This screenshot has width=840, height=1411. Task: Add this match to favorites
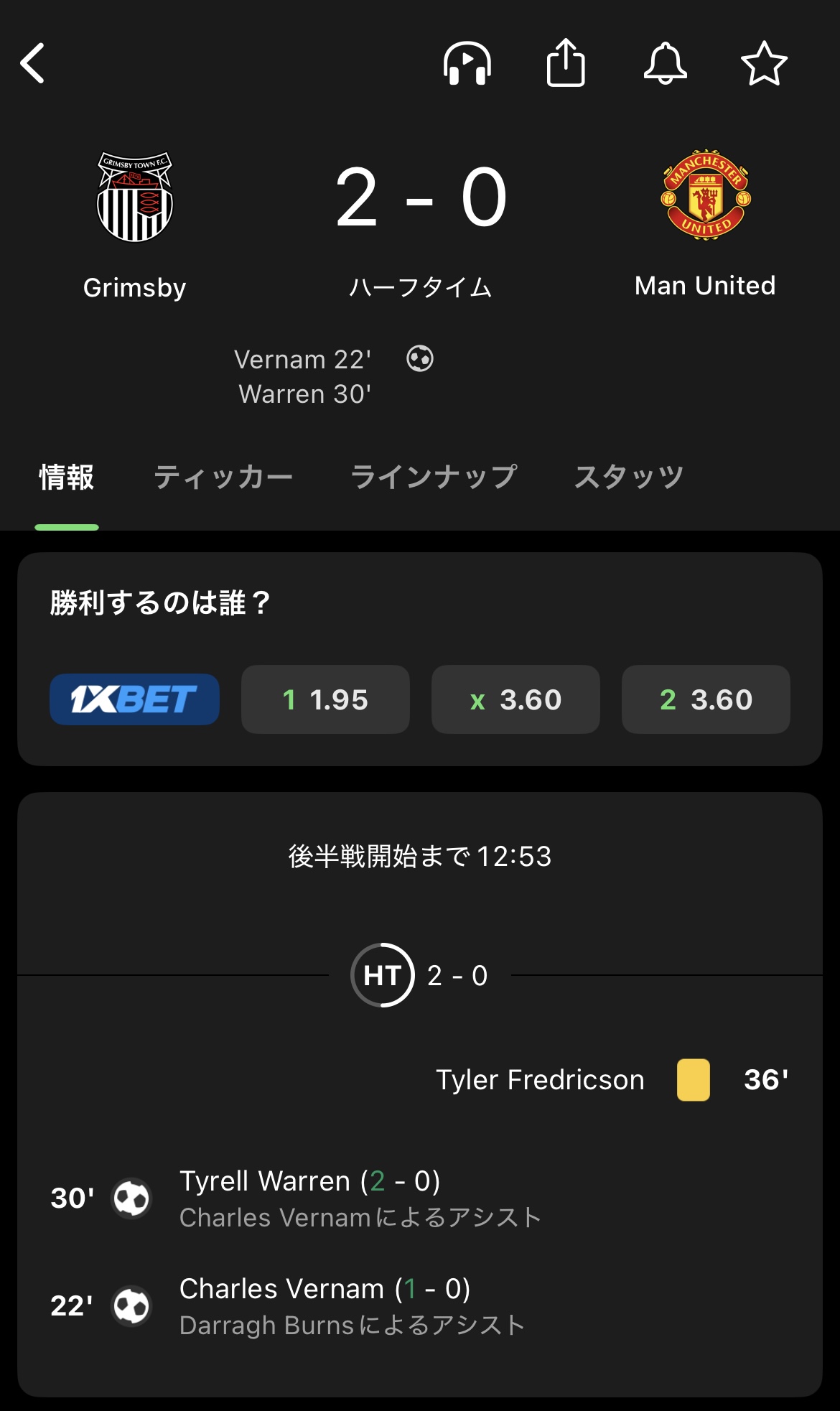pos(764,63)
